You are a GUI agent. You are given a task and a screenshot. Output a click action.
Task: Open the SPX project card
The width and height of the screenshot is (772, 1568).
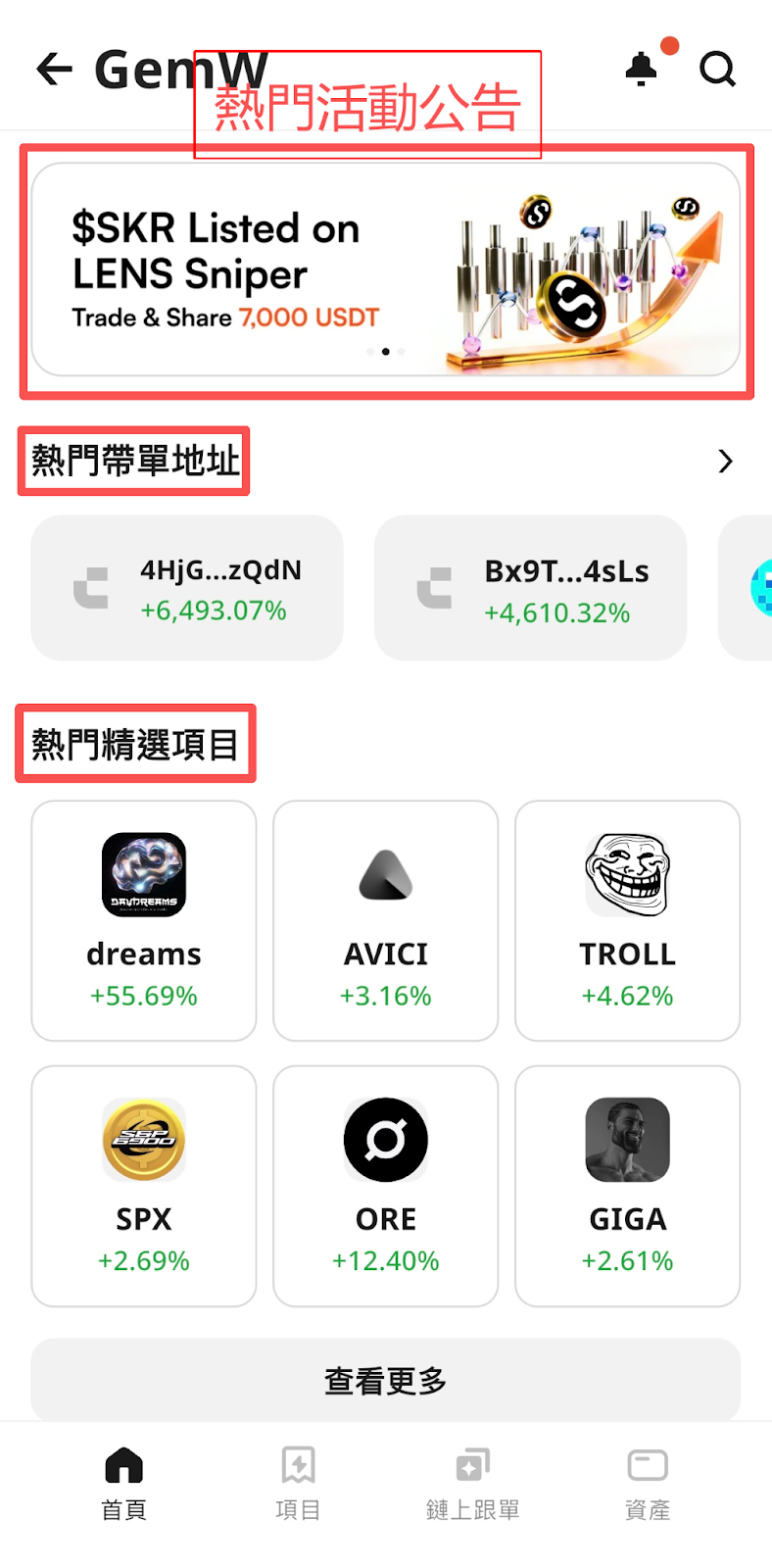click(x=144, y=1186)
